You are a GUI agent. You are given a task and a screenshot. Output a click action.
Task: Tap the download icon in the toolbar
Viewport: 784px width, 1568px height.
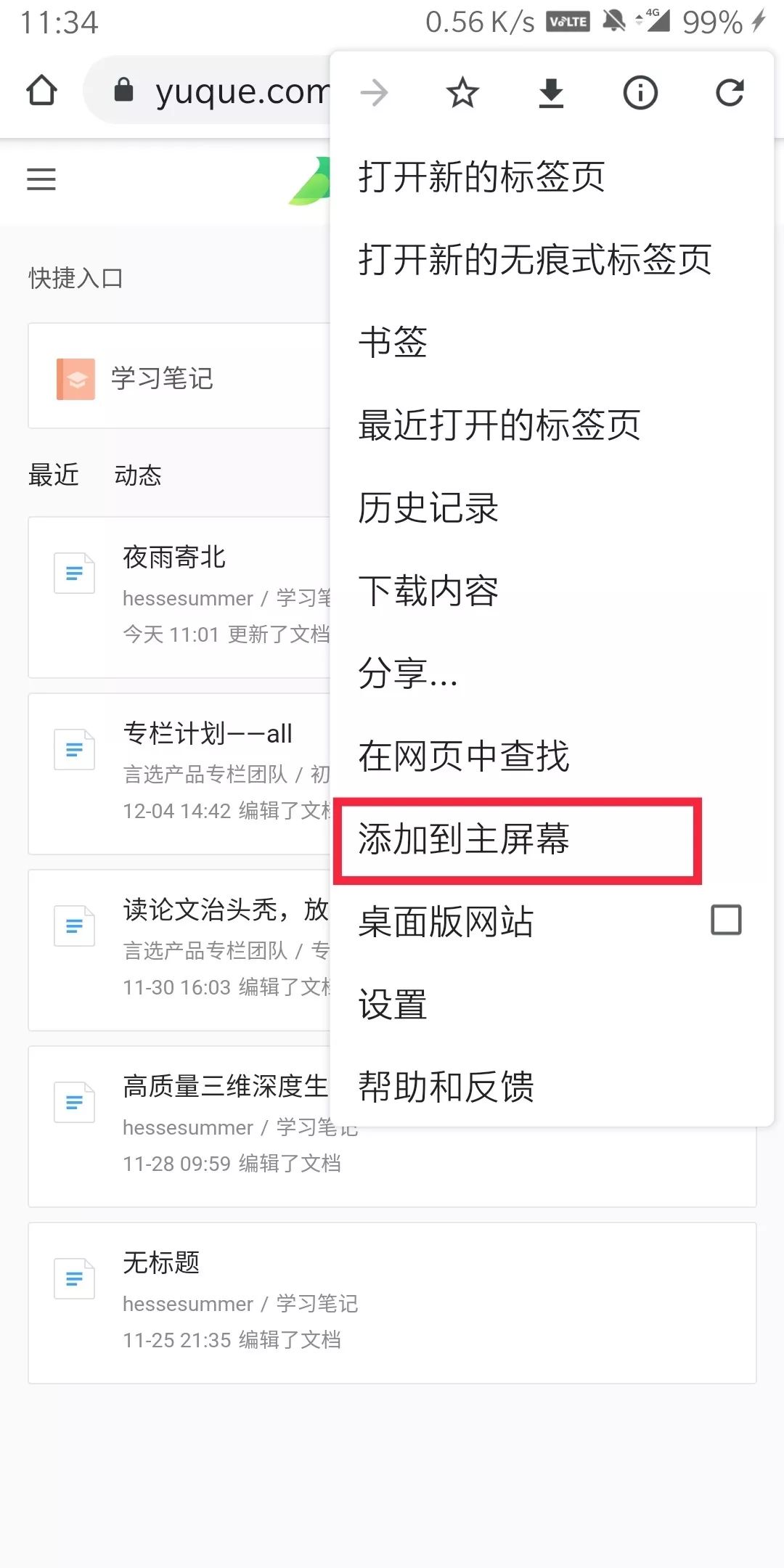[551, 92]
